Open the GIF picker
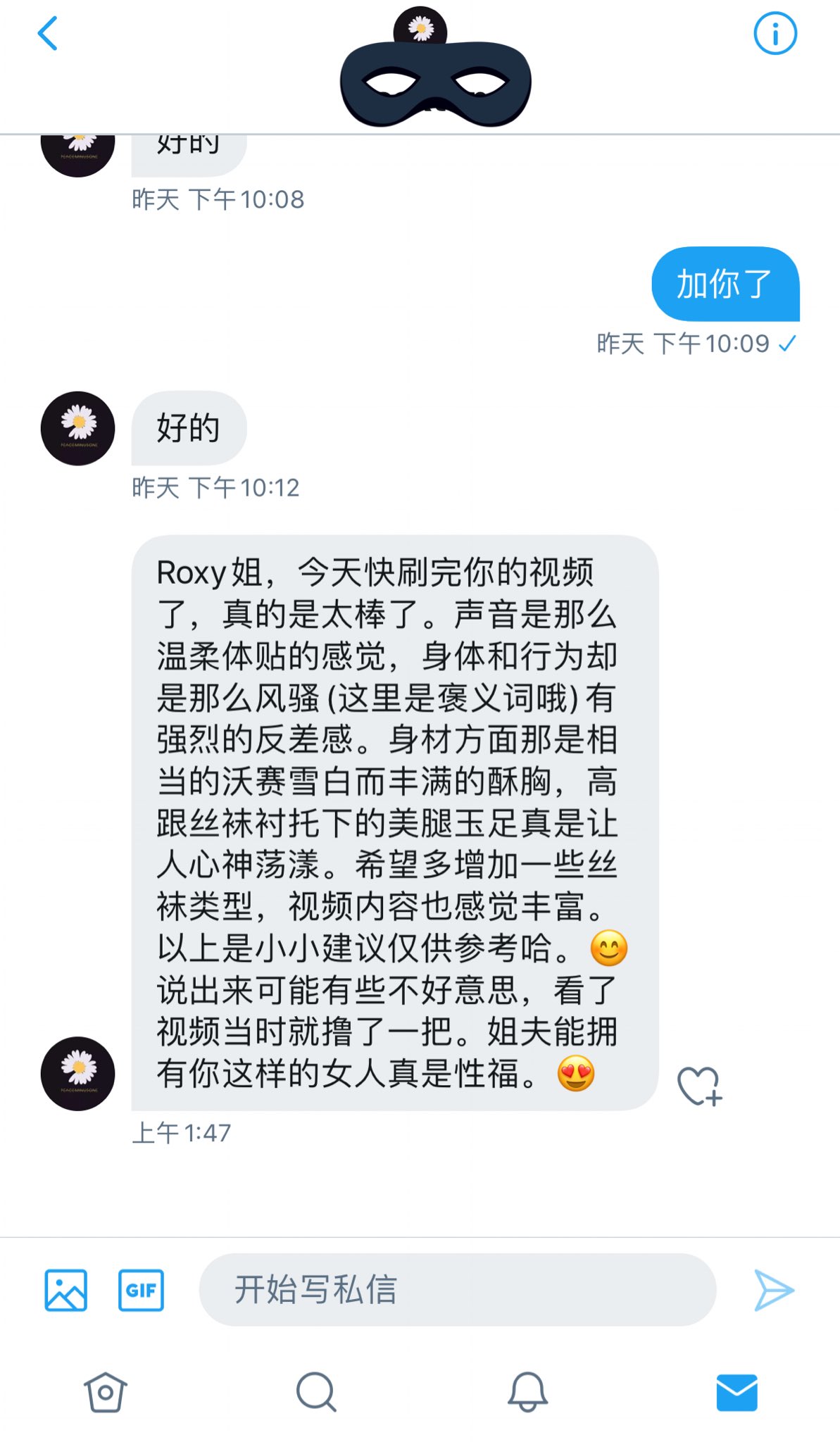The width and height of the screenshot is (840, 1442). coord(141,1290)
